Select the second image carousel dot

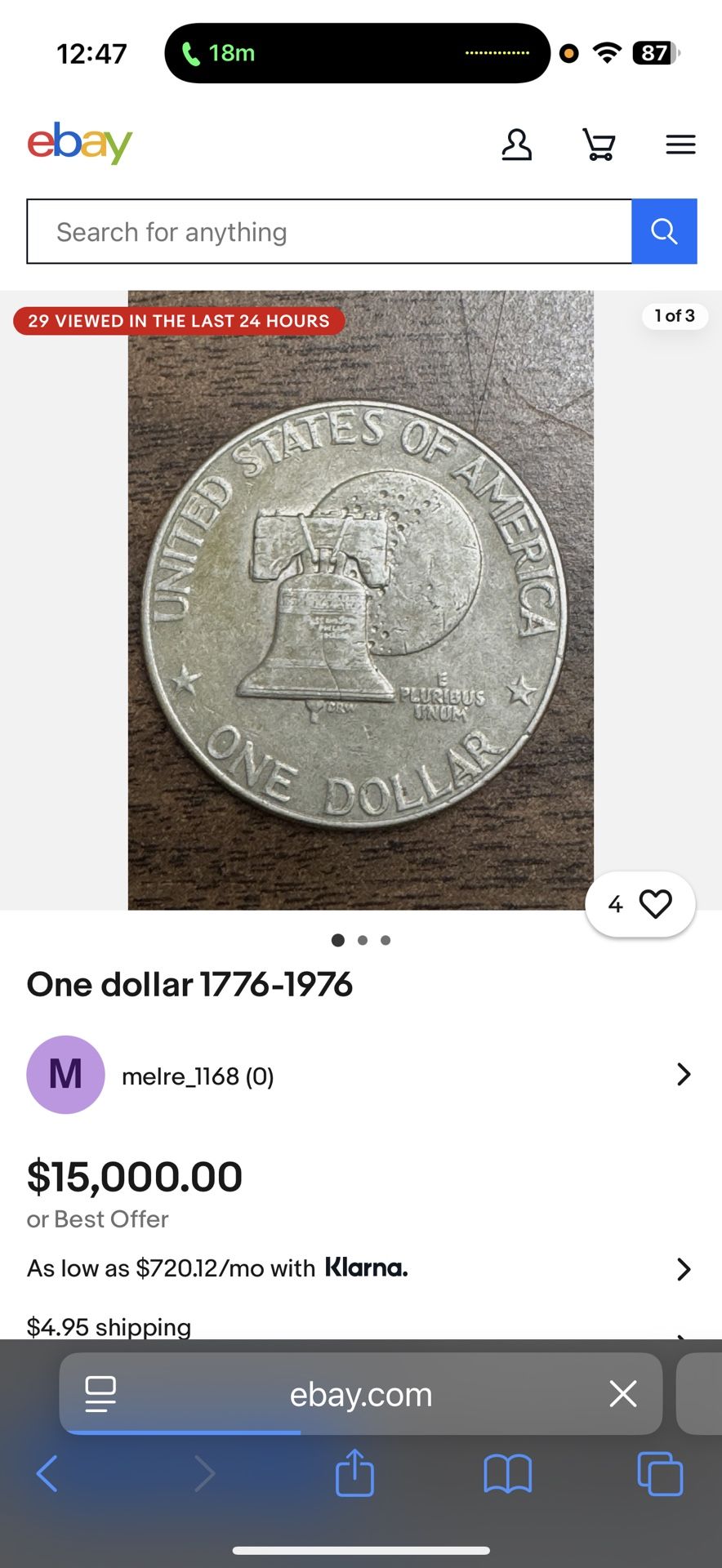tap(362, 940)
